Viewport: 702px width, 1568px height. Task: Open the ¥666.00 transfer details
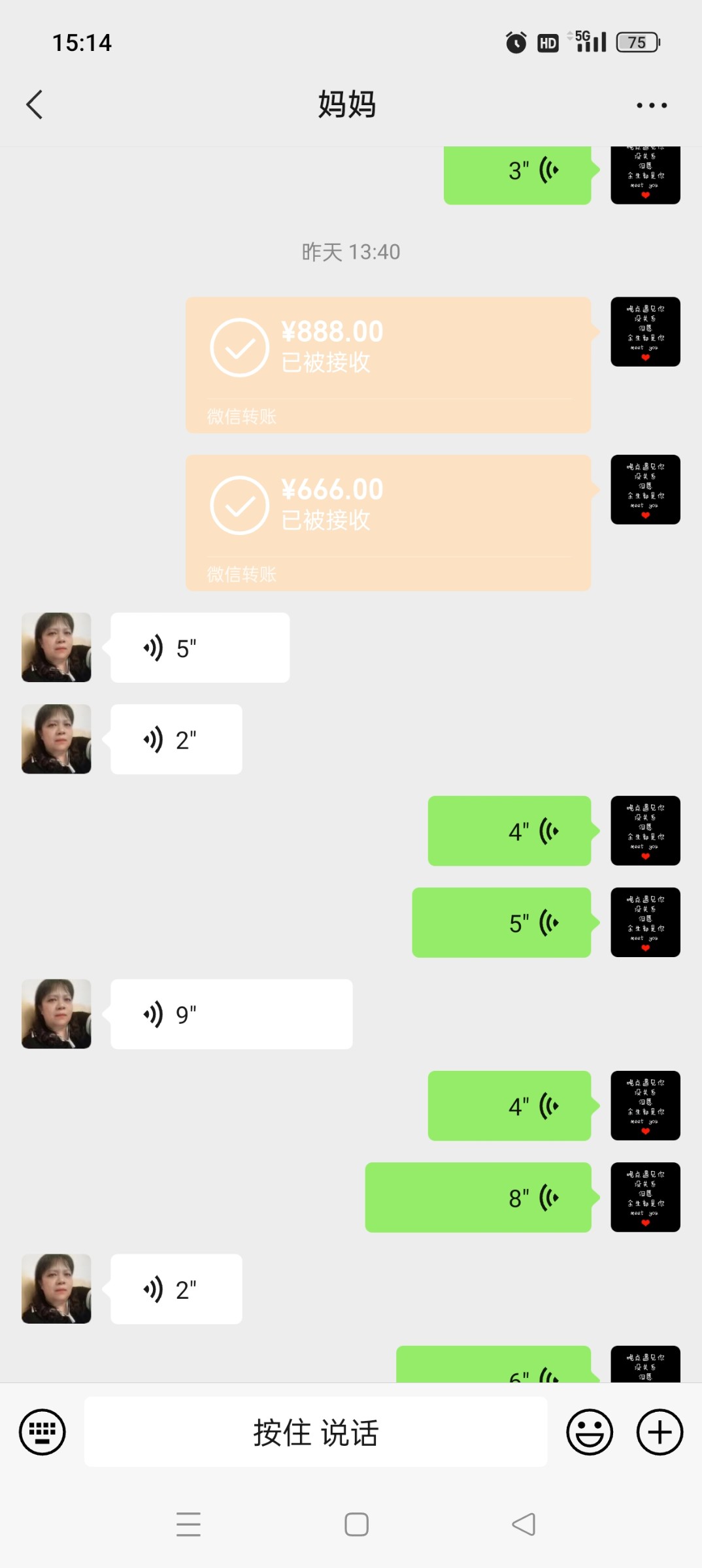coord(388,523)
